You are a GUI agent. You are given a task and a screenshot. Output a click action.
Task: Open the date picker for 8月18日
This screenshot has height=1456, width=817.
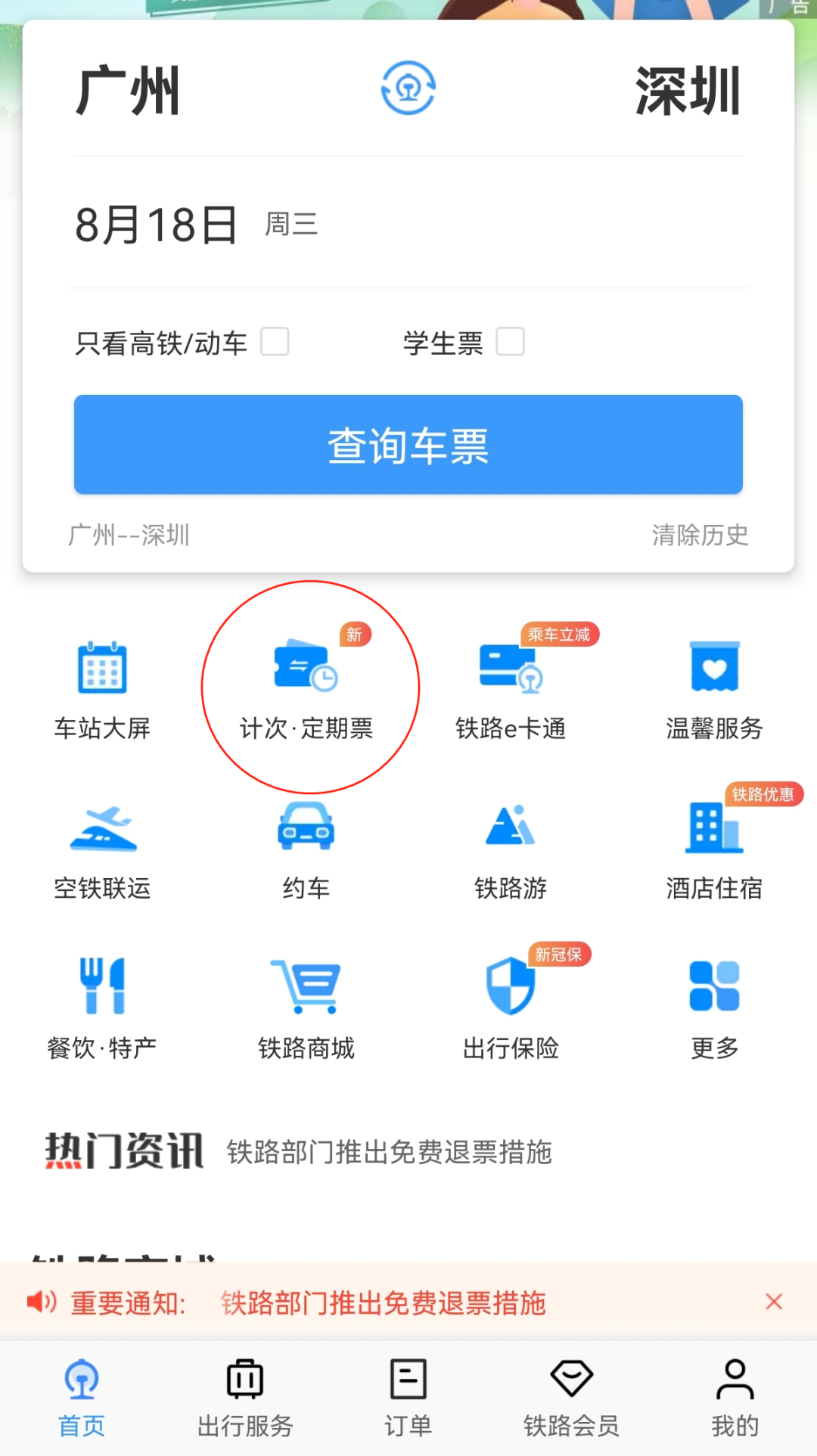click(157, 225)
